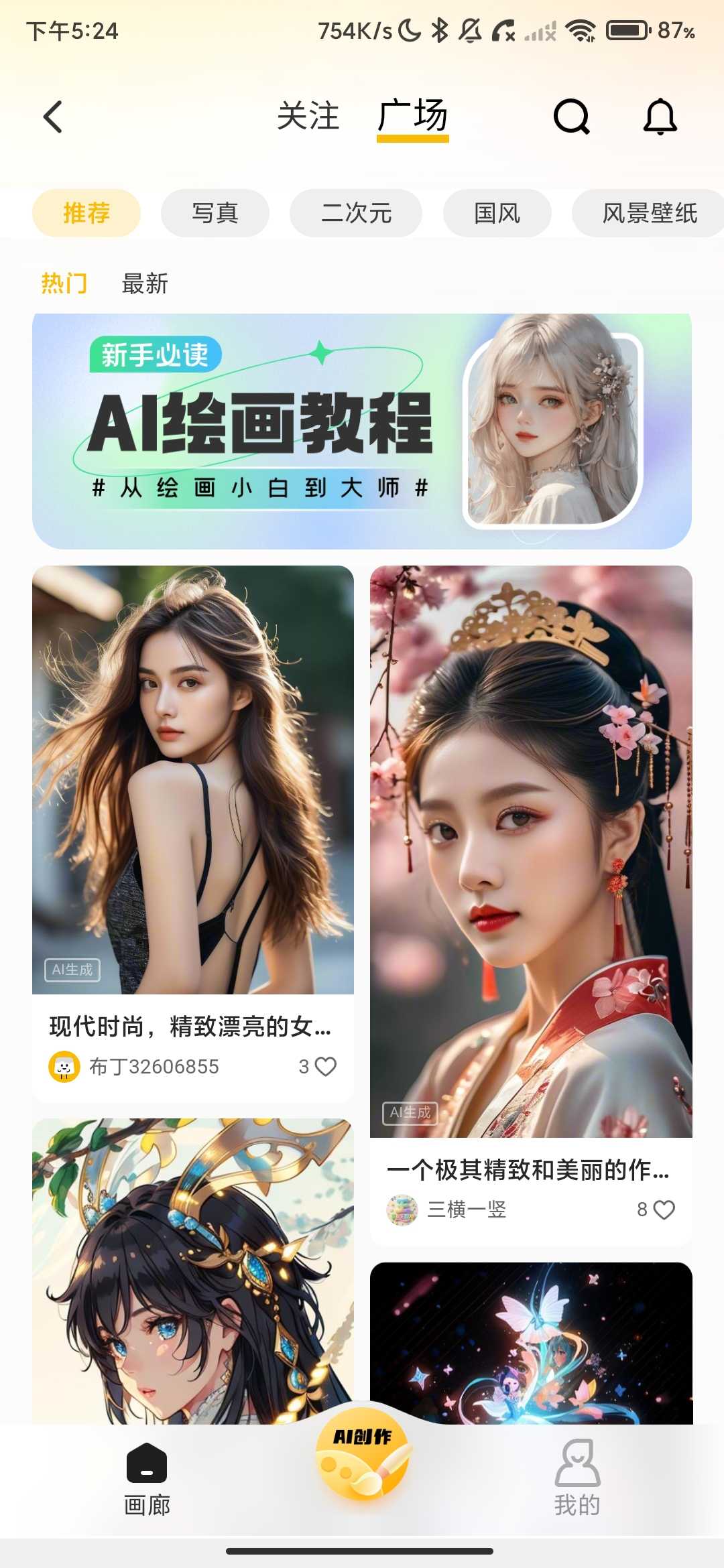Select the 热门 sorting tab
724x1568 pixels.
coord(64,283)
